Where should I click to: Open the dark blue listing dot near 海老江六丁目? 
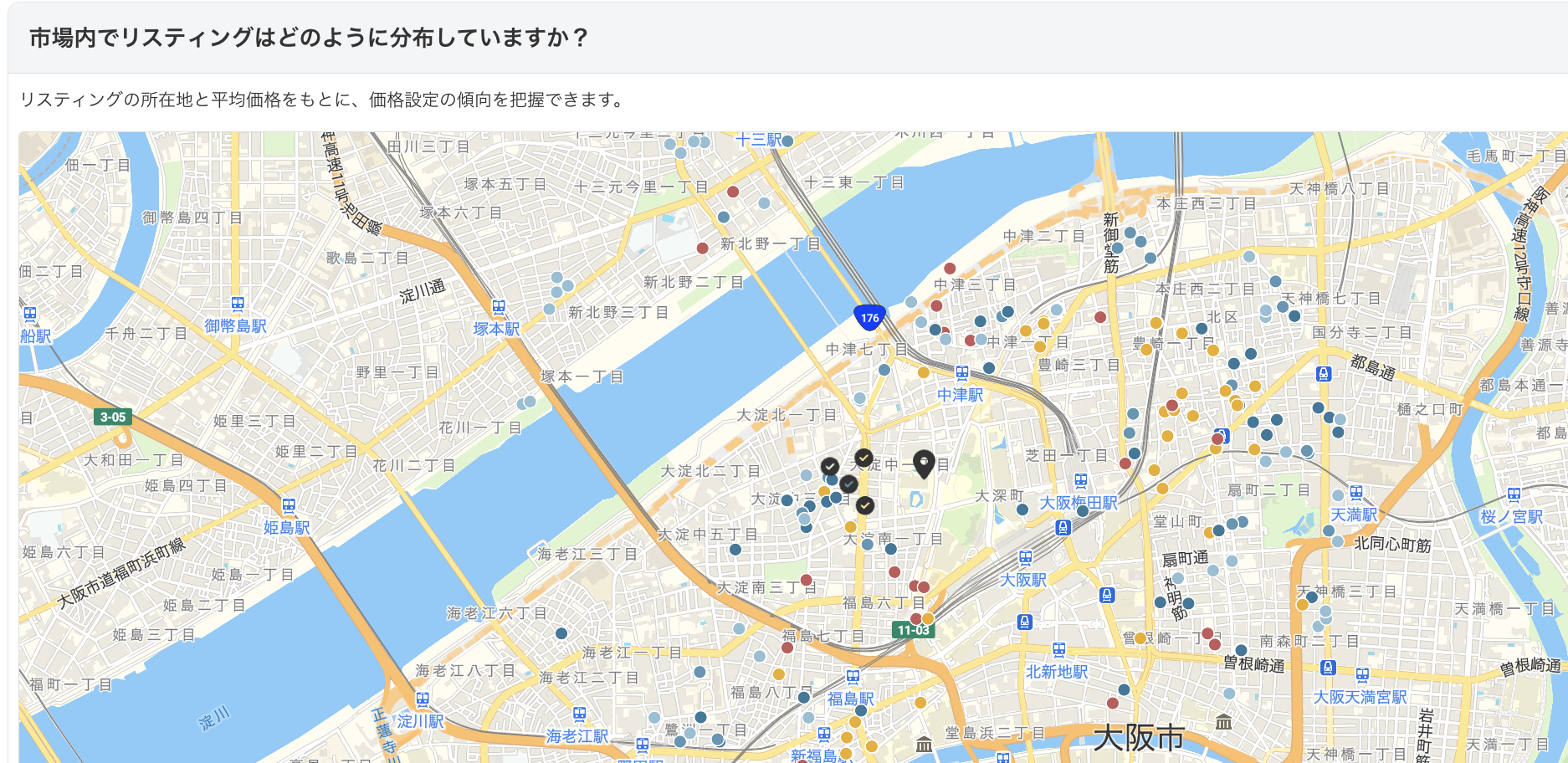(561, 633)
